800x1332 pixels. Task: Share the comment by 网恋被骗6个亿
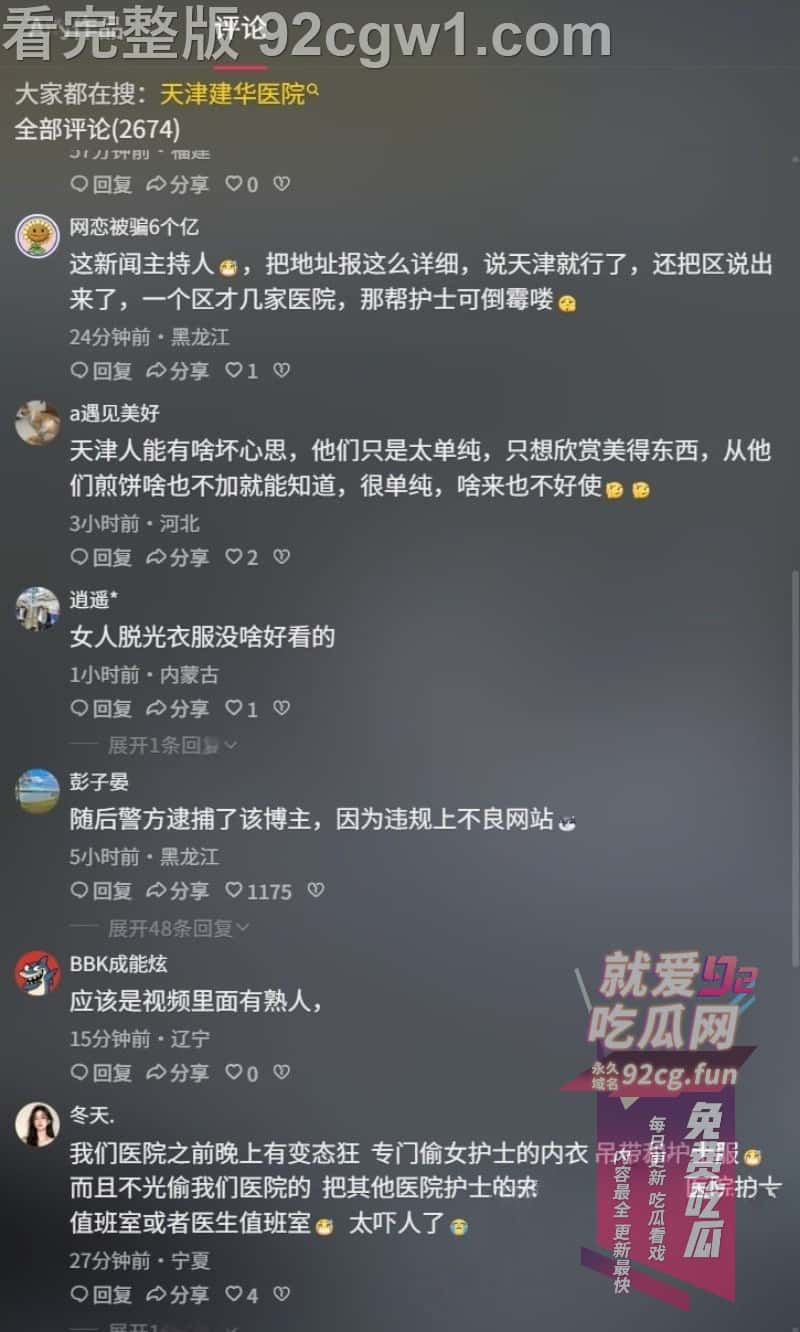coord(178,371)
